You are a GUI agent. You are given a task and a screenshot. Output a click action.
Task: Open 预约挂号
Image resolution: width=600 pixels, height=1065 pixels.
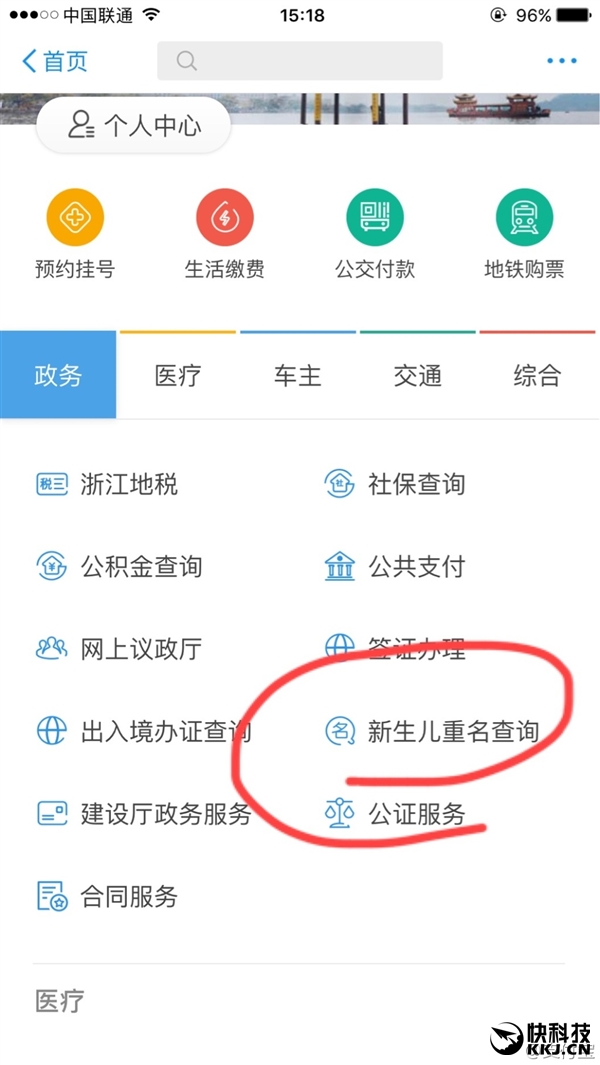pyautogui.click(x=75, y=234)
